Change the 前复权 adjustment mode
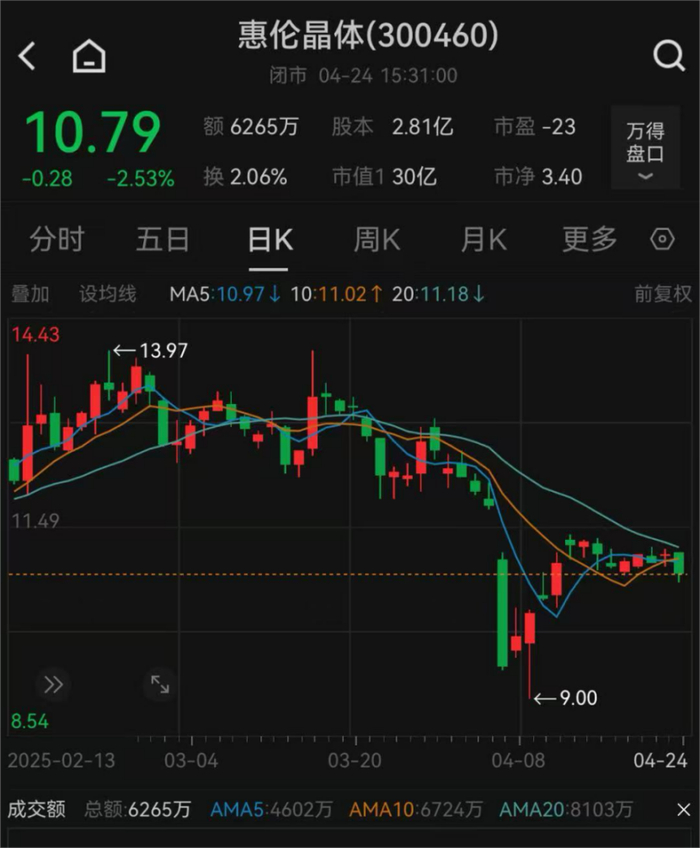The width and height of the screenshot is (700, 848). click(x=662, y=294)
